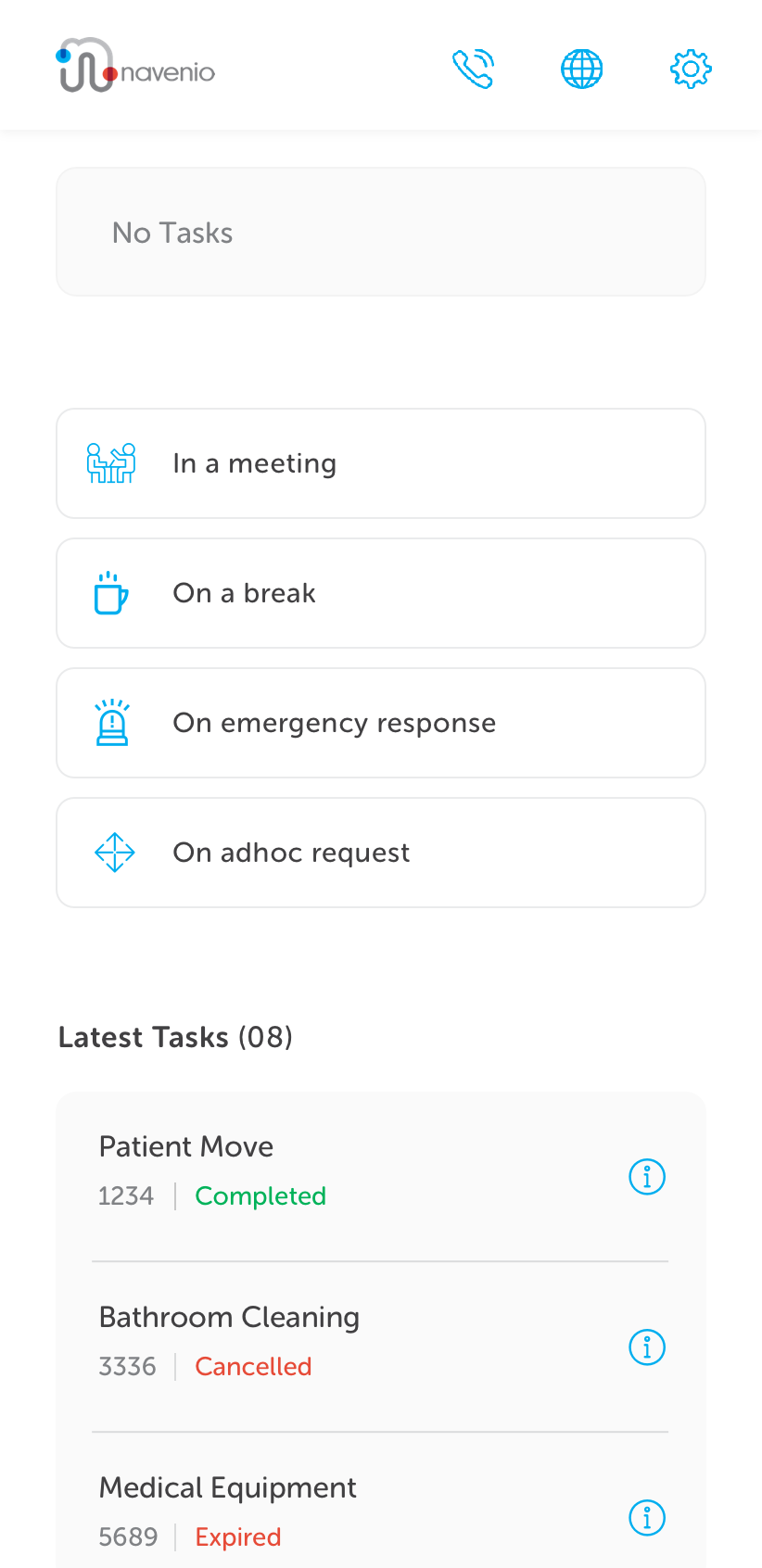Show details of Bathroom Cleaning task
Screen dimensions: 762x1568
coord(647,1347)
